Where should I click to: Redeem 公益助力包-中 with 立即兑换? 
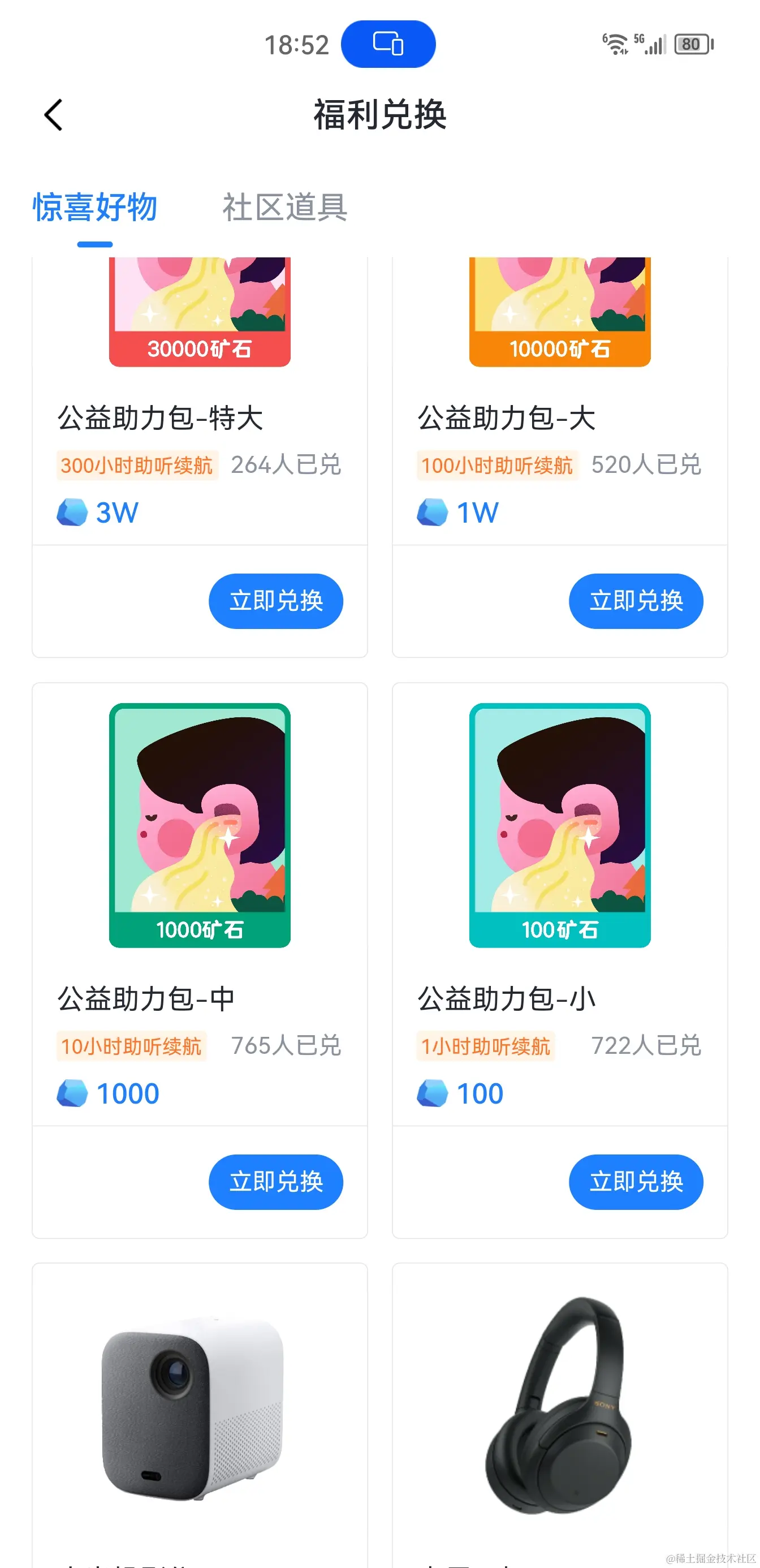[x=275, y=1182]
